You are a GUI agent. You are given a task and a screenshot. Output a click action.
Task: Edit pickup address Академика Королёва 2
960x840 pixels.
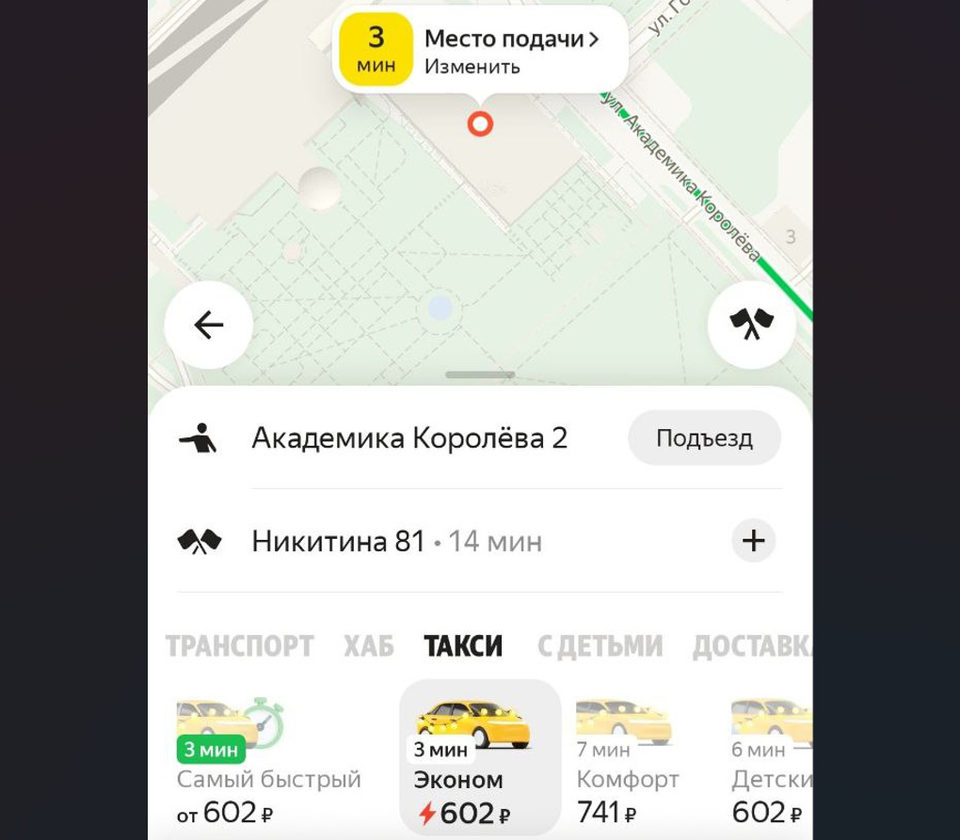coord(409,438)
